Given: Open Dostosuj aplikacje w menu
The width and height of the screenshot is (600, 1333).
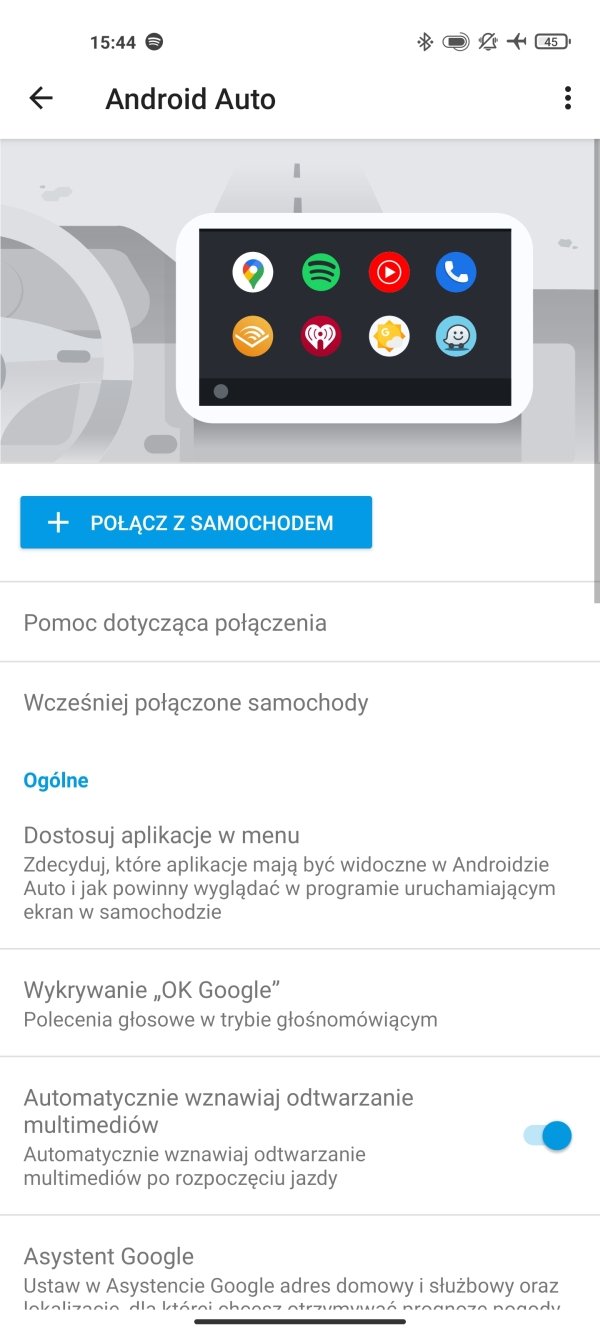Looking at the screenshot, I should [x=300, y=873].
